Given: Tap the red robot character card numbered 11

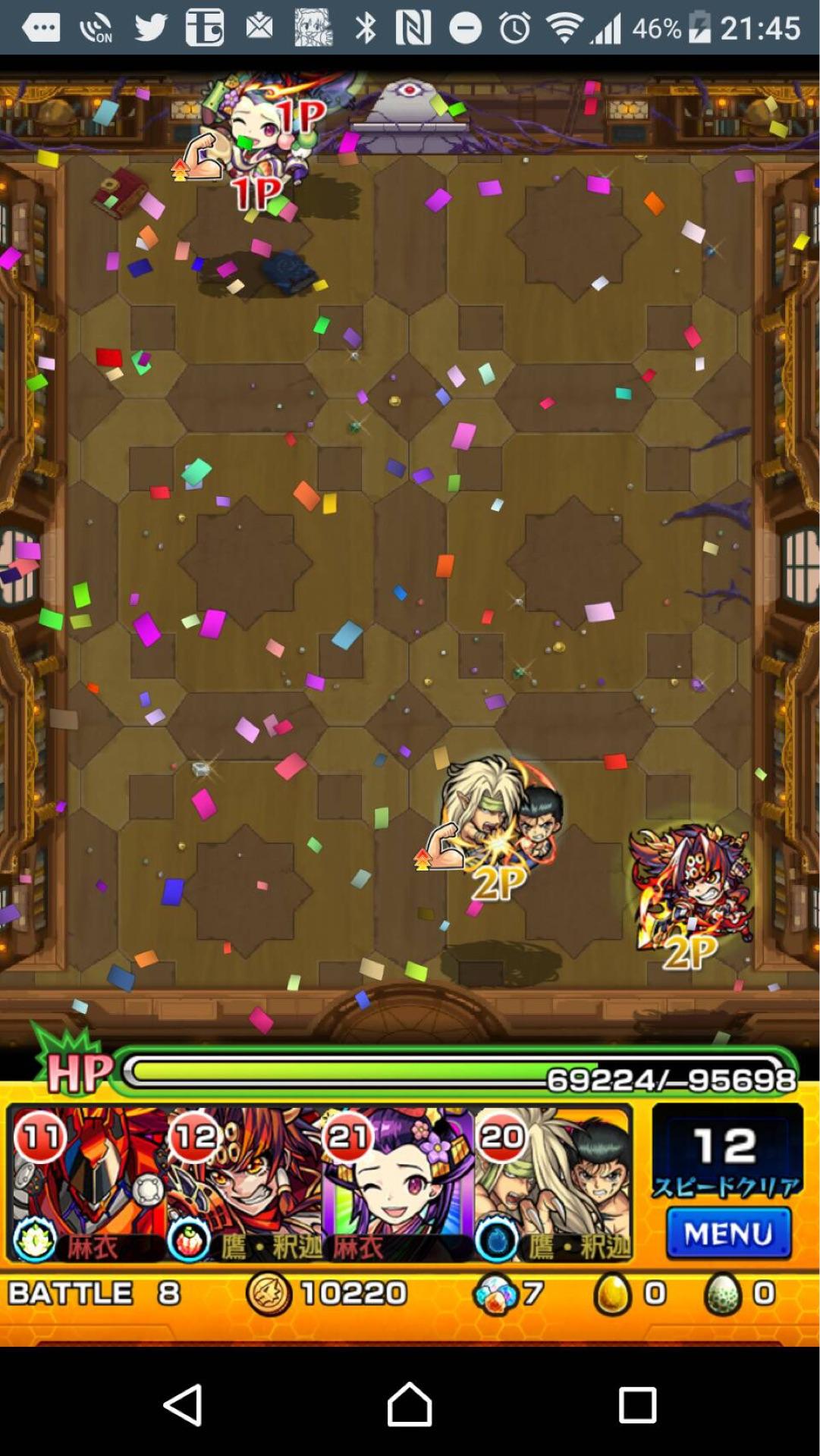Looking at the screenshot, I should click(87, 1183).
